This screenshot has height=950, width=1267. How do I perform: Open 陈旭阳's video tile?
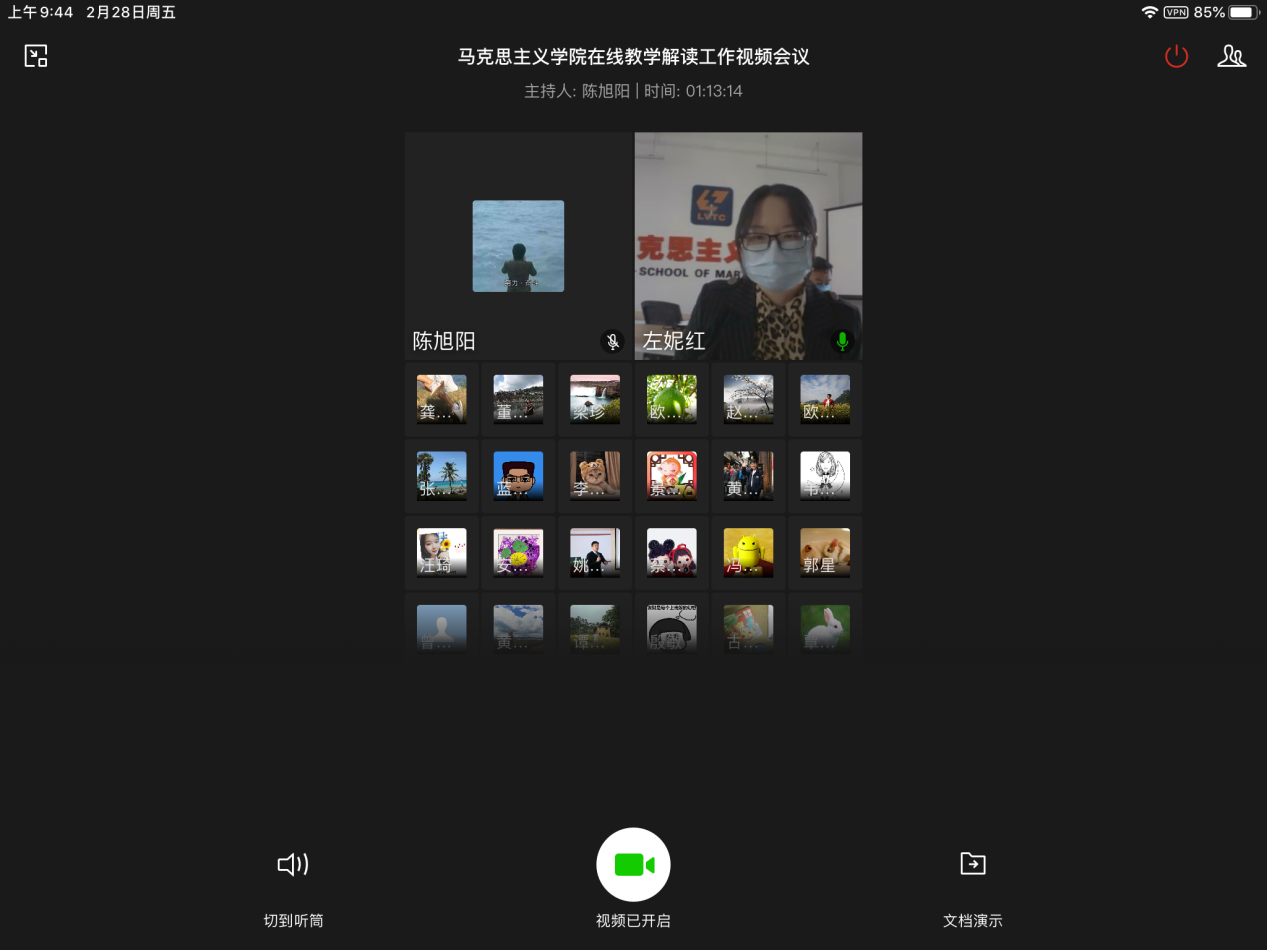(518, 246)
